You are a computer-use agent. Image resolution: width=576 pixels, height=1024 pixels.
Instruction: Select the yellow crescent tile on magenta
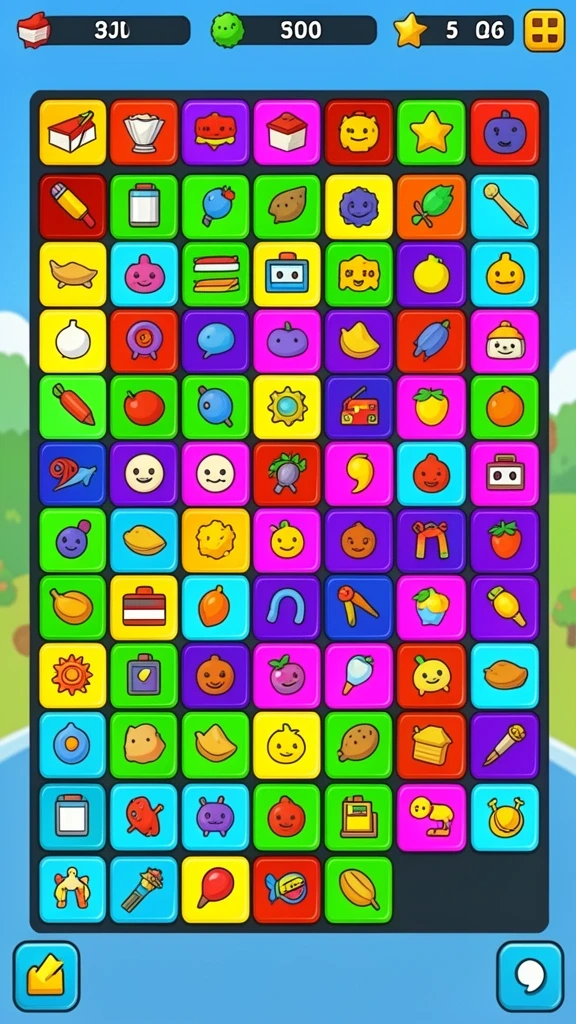359,474
